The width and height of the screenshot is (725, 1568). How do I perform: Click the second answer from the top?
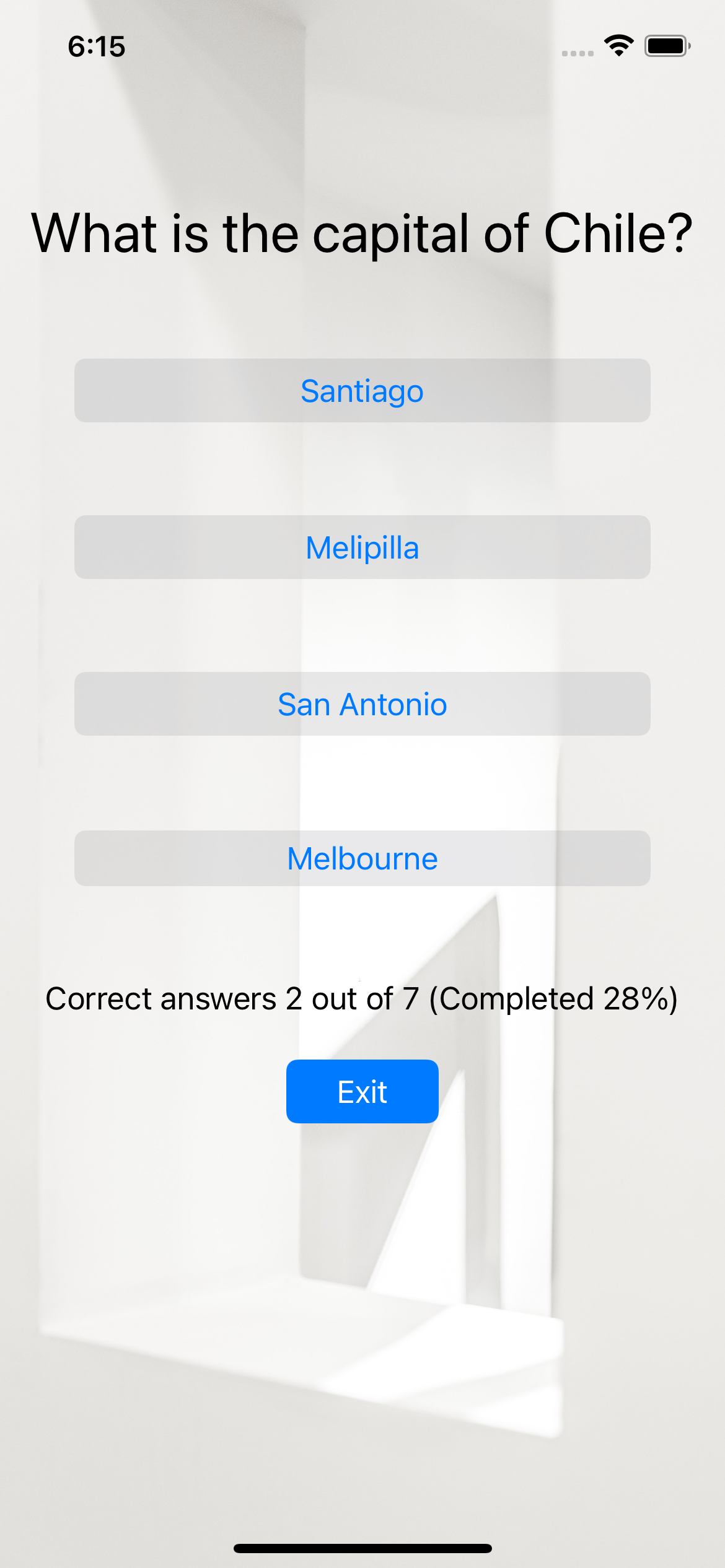[x=362, y=547]
